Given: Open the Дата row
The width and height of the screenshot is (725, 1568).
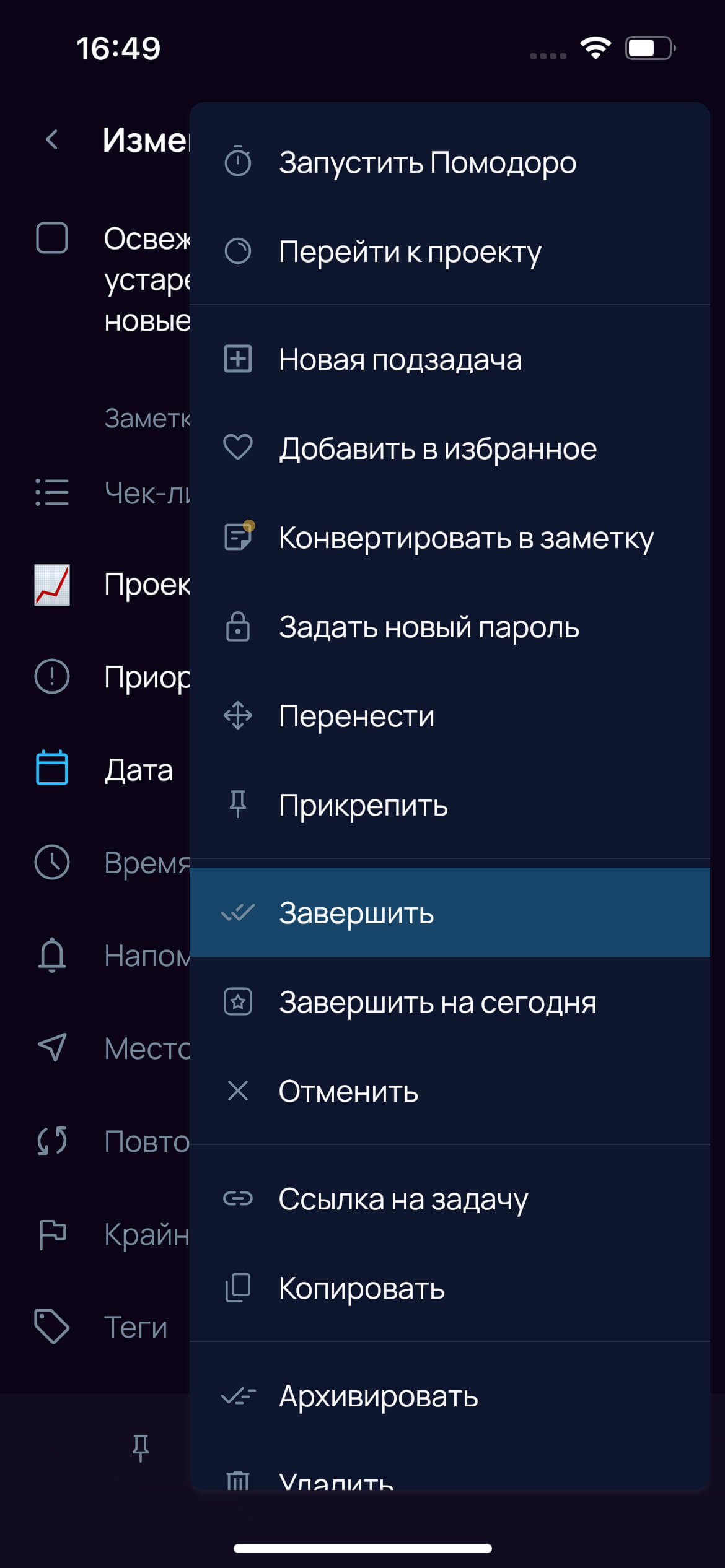Looking at the screenshot, I should tap(112, 769).
